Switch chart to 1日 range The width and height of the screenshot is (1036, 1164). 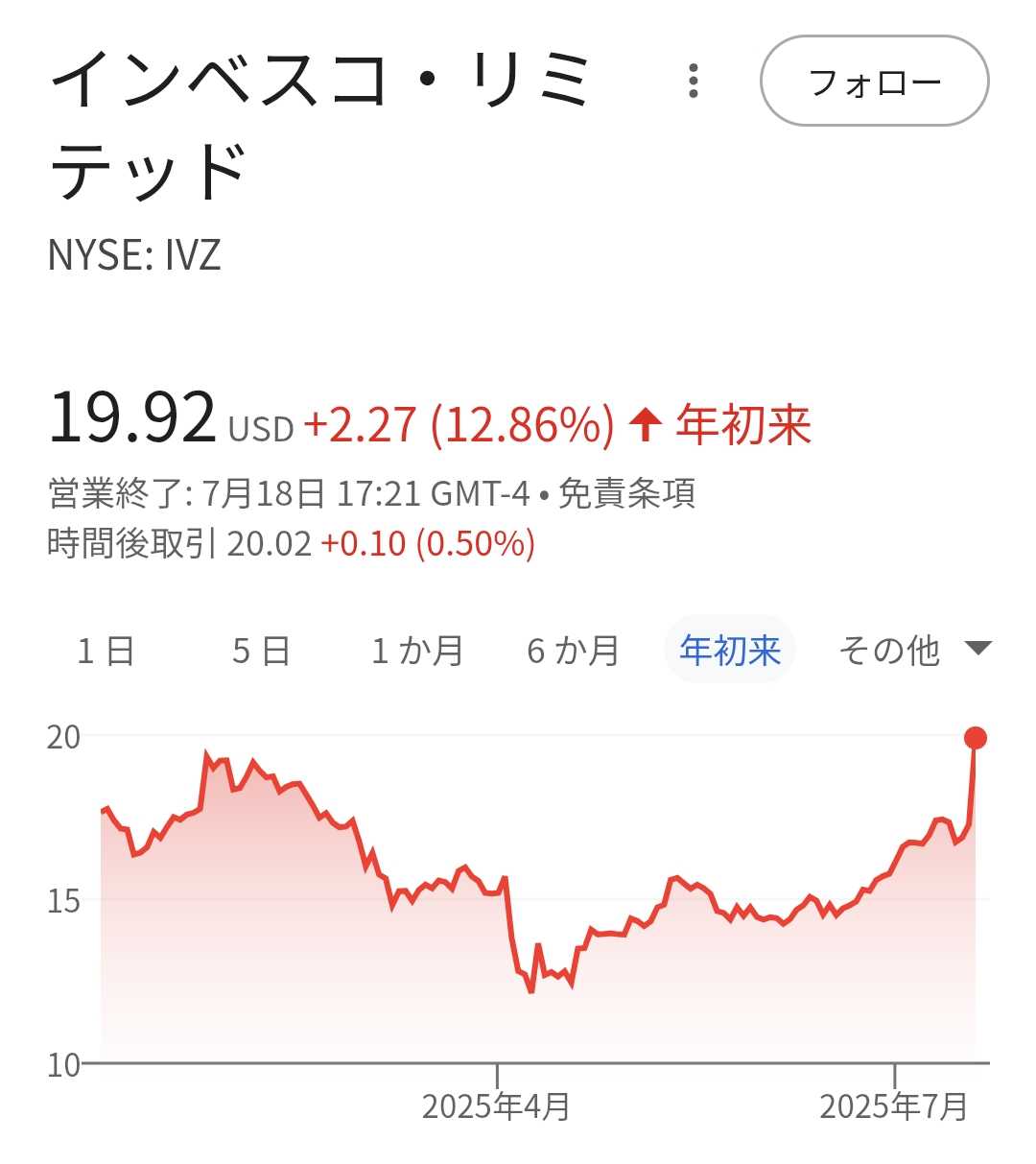pos(106,651)
